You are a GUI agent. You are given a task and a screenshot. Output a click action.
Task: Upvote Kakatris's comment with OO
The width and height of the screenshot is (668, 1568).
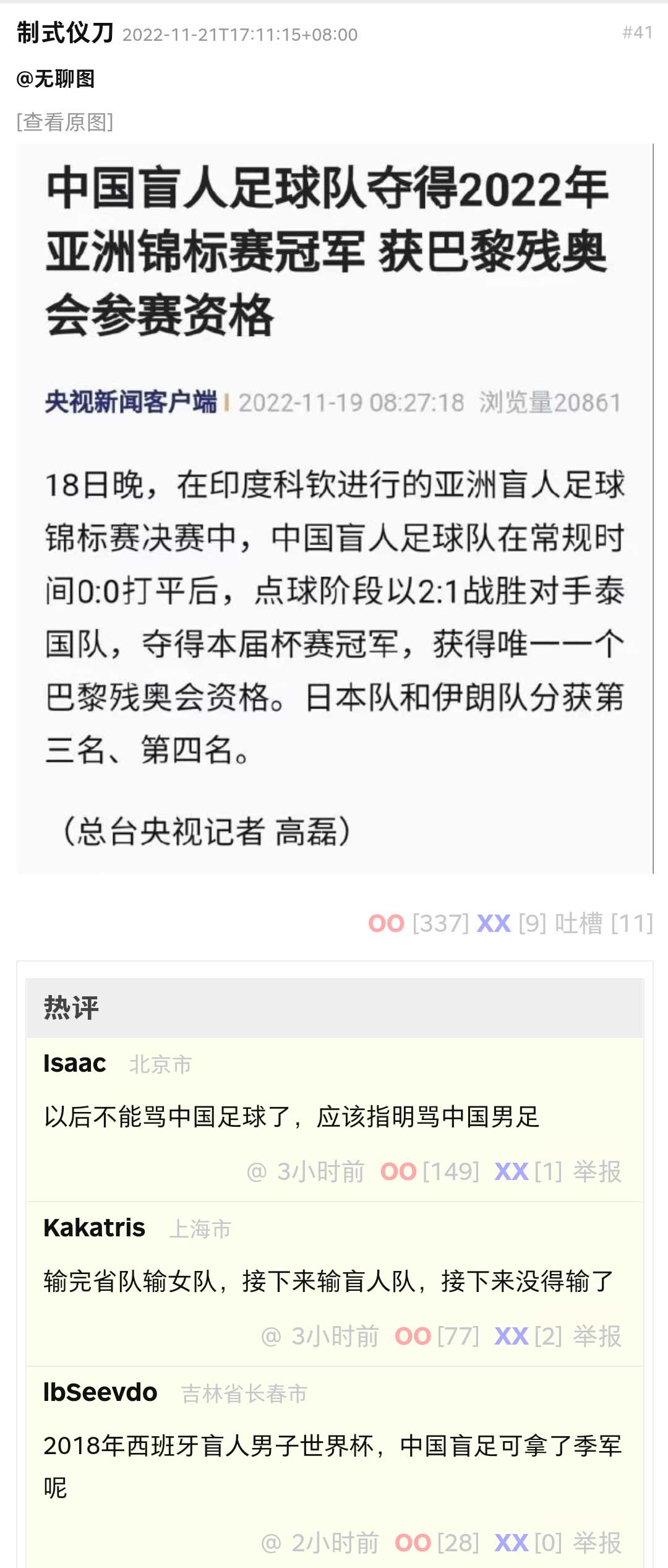coord(413,1336)
